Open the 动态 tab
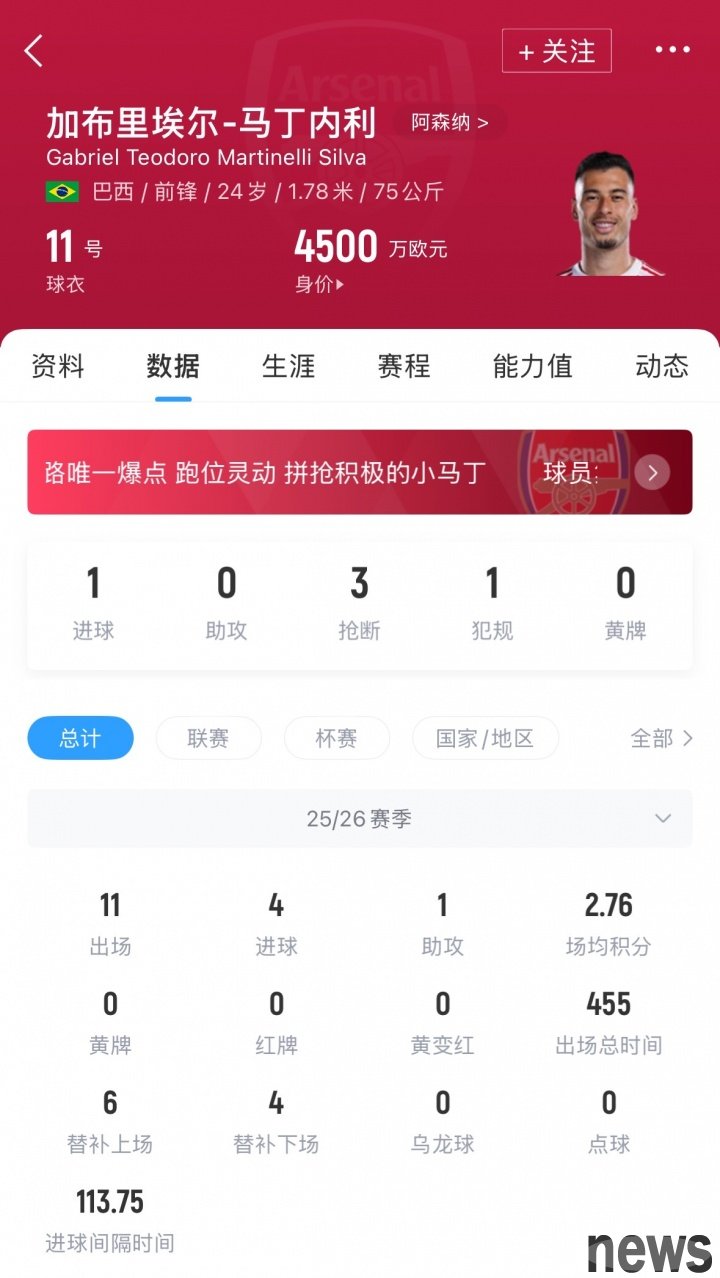The width and height of the screenshot is (720, 1278). tap(661, 366)
